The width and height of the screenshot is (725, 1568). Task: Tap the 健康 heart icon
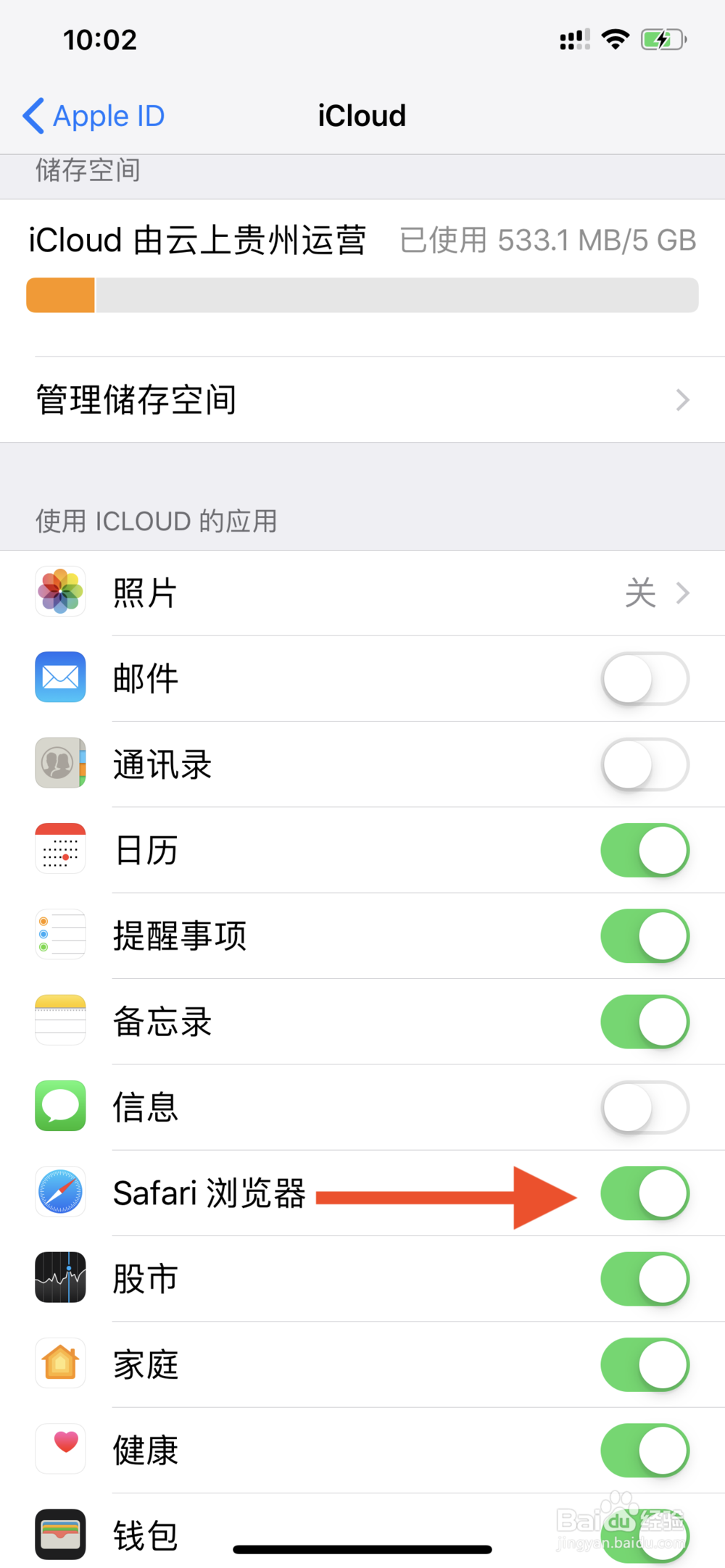click(60, 1449)
